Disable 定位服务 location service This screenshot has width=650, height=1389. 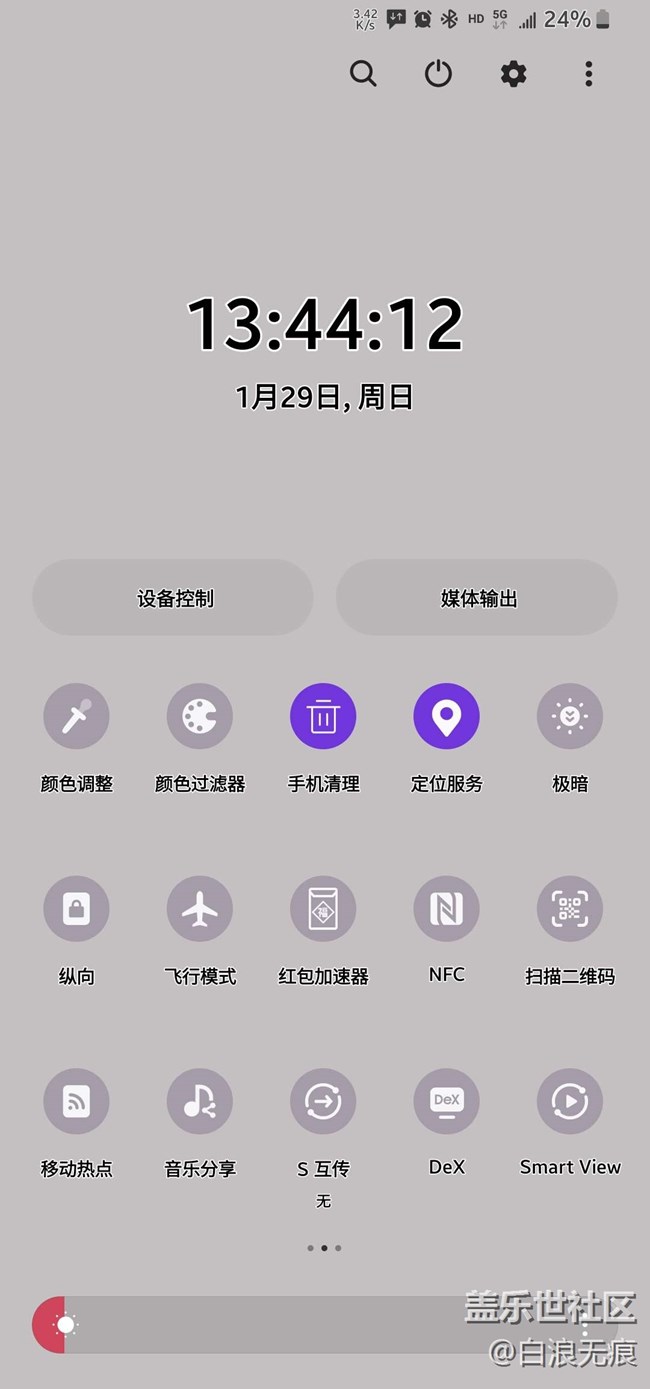tap(447, 716)
